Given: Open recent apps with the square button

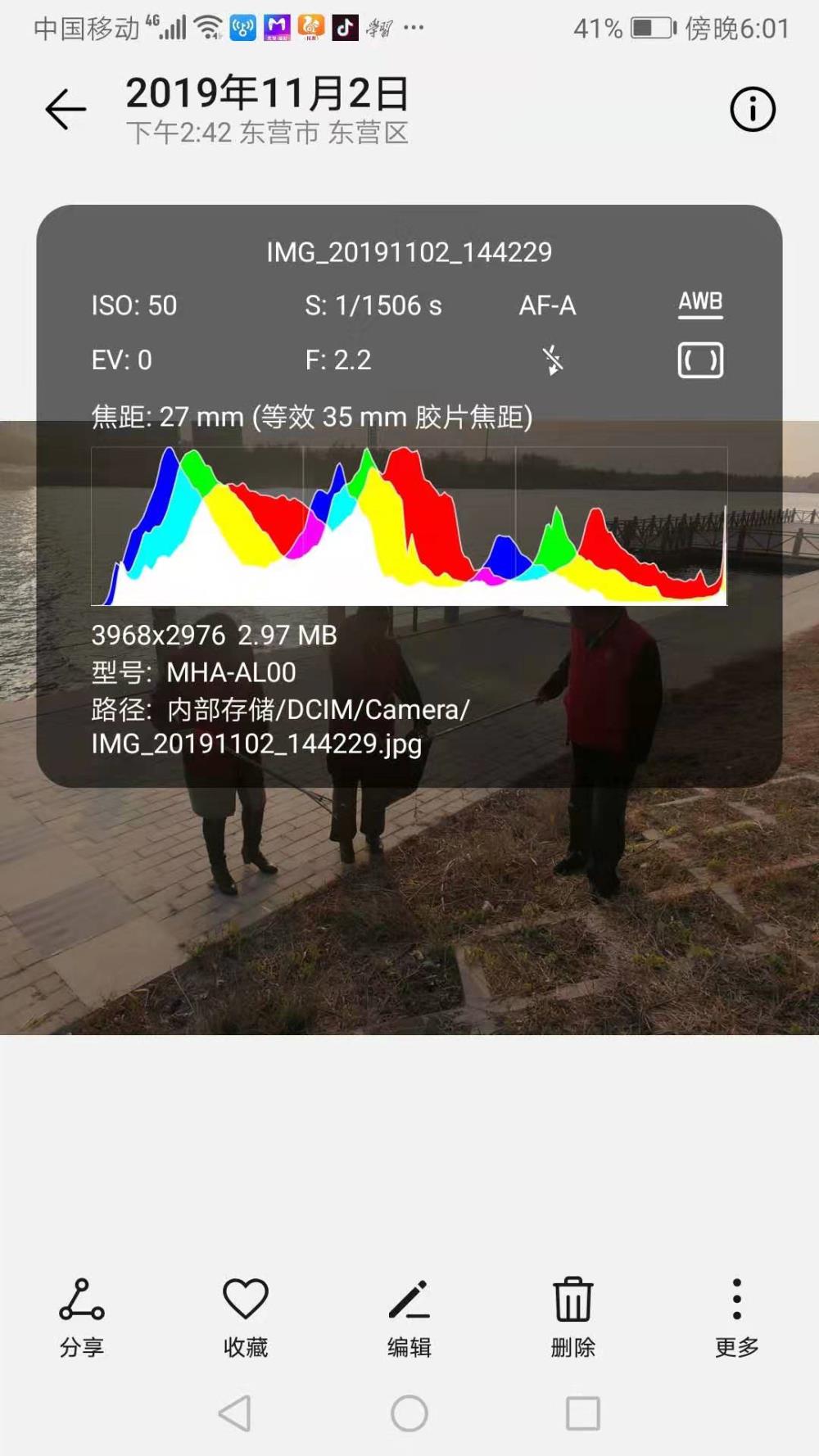Looking at the screenshot, I should (x=583, y=1413).
